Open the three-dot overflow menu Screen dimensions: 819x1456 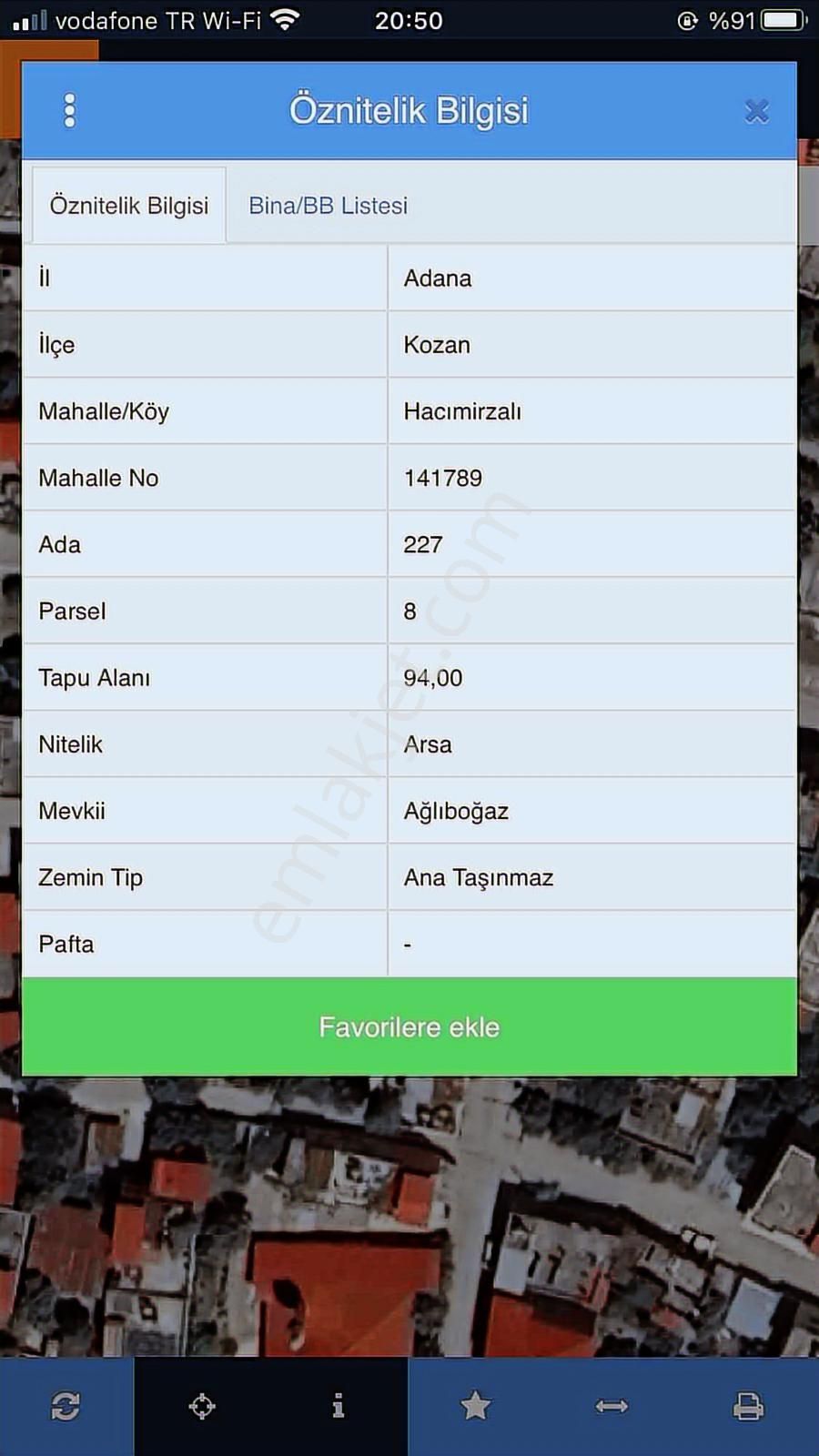pyautogui.click(x=70, y=111)
